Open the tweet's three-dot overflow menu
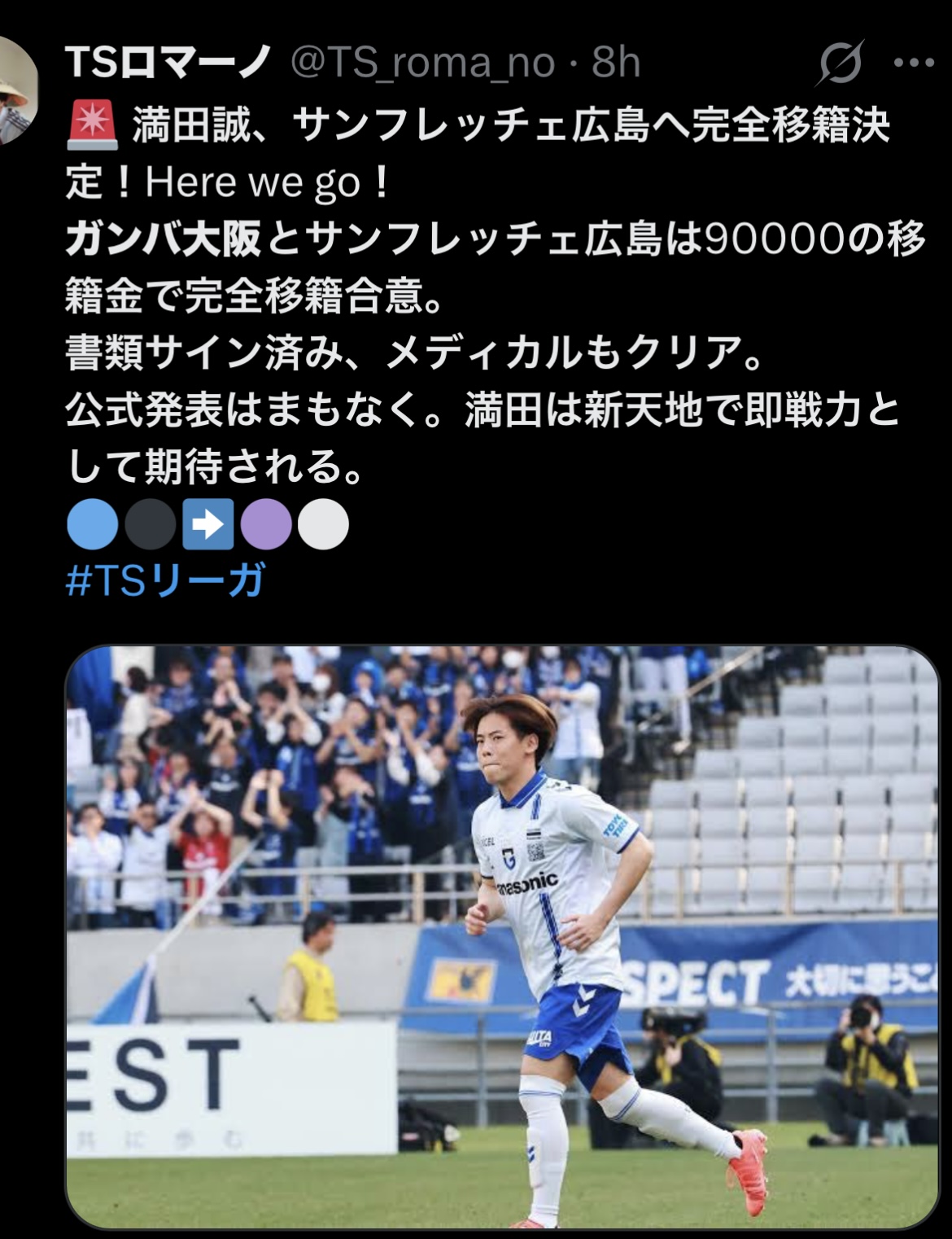Image resolution: width=952 pixels, height=1239 pixels. coord(912,63)
